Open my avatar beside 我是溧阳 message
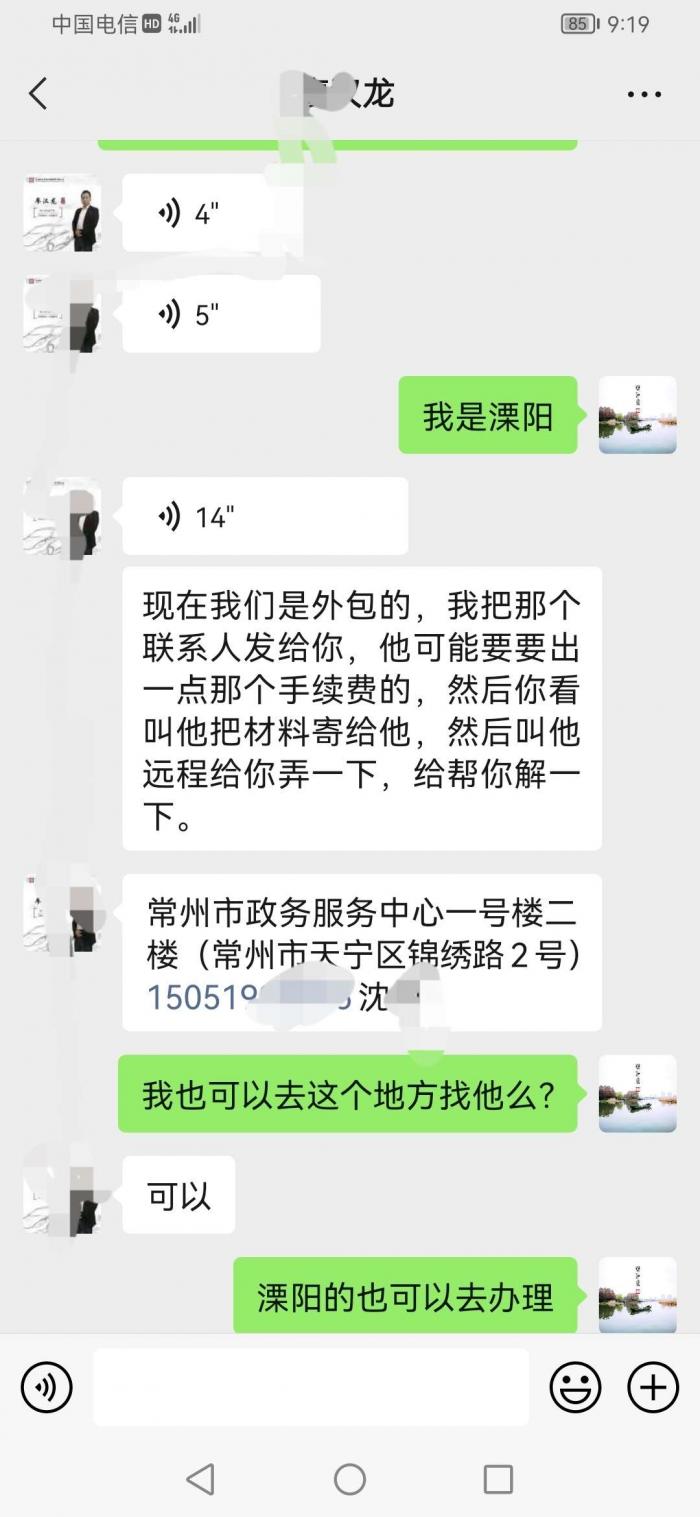 (638, 415)
